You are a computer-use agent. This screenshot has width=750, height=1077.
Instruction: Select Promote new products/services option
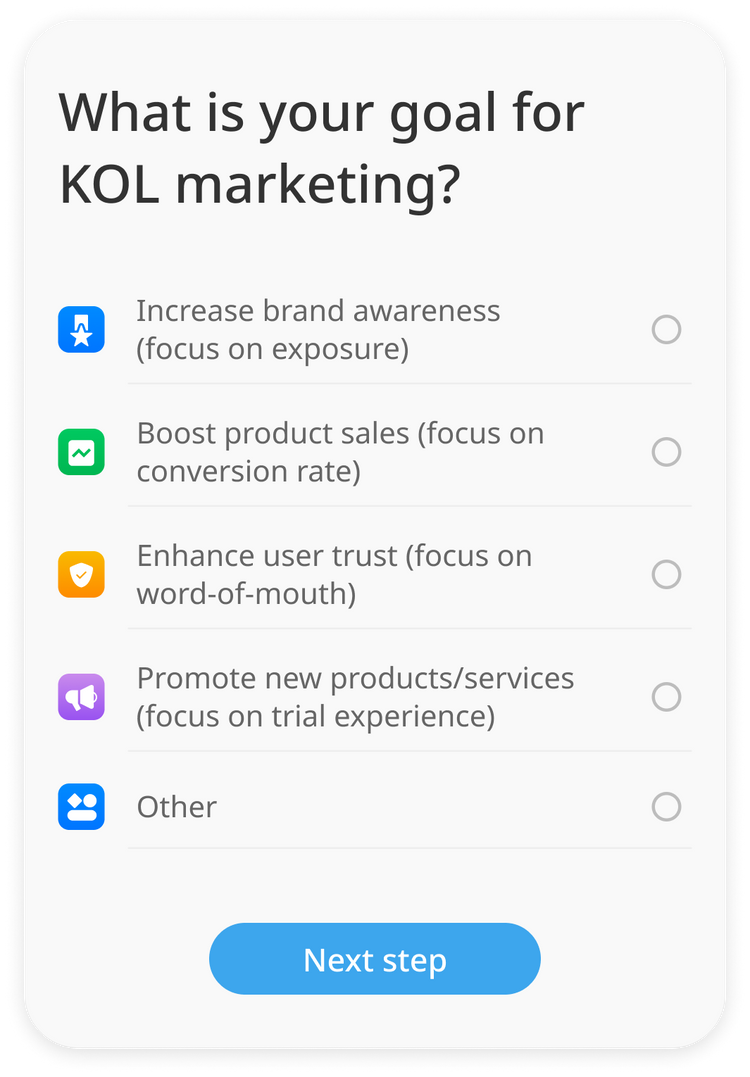tap(666, 697)
